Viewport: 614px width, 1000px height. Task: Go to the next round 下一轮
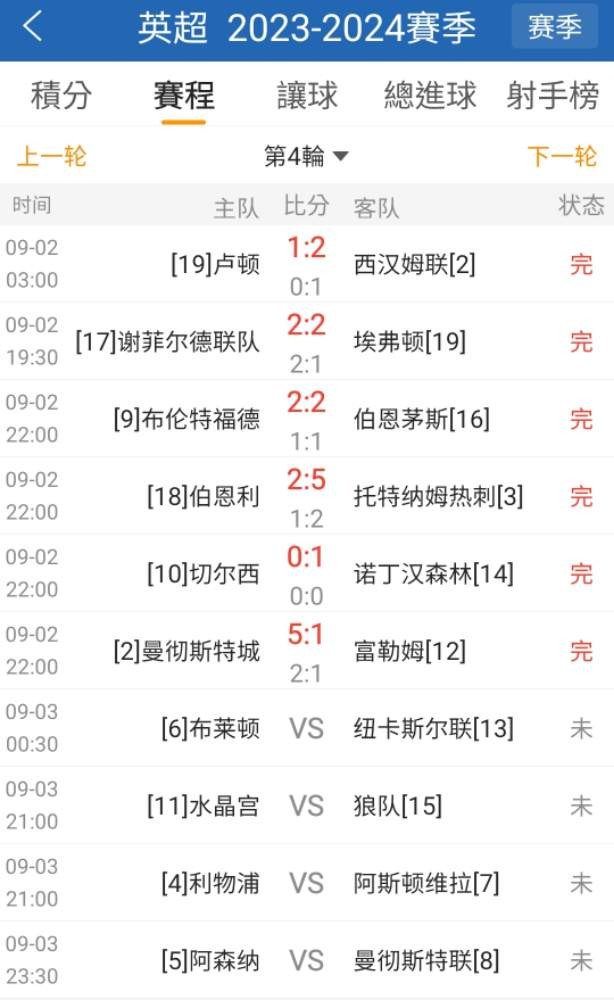[x=562, y=156]
